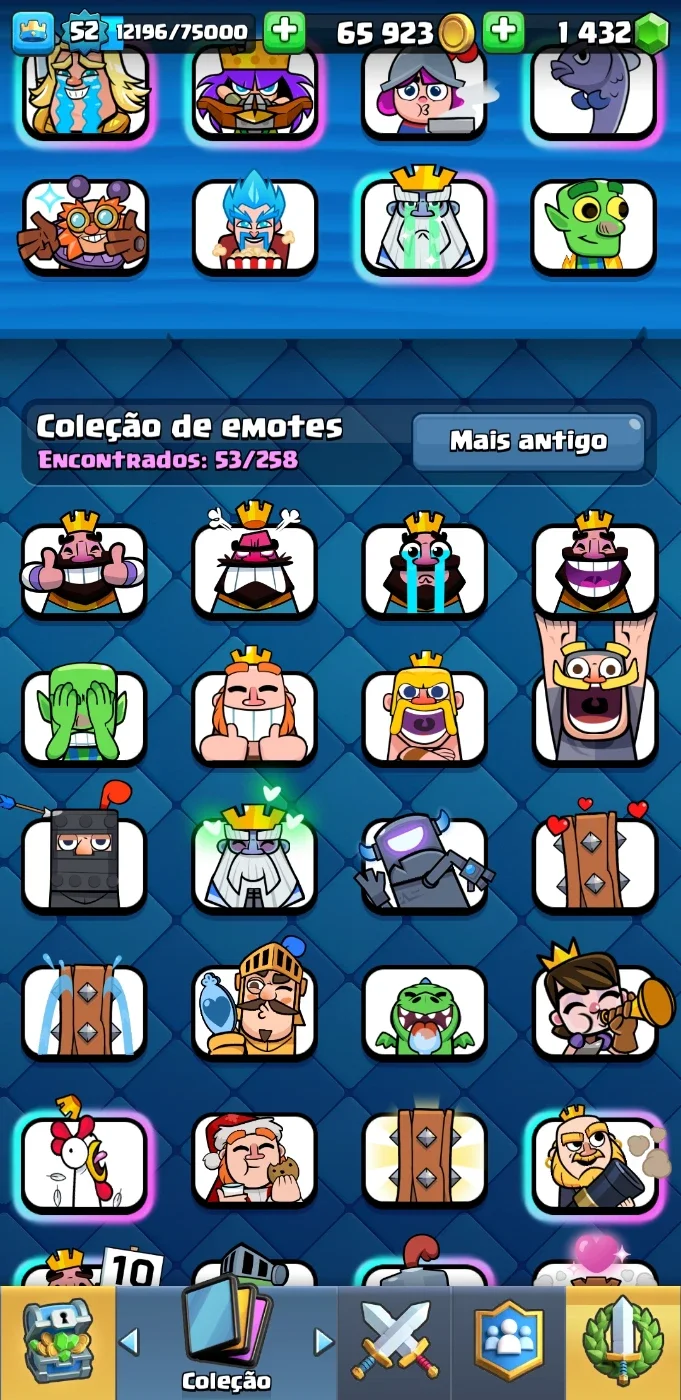Image resolution: width=681 pixels, height=1400 pixels.
Task: Open the clan social tab
Action: pos(509,1342)
